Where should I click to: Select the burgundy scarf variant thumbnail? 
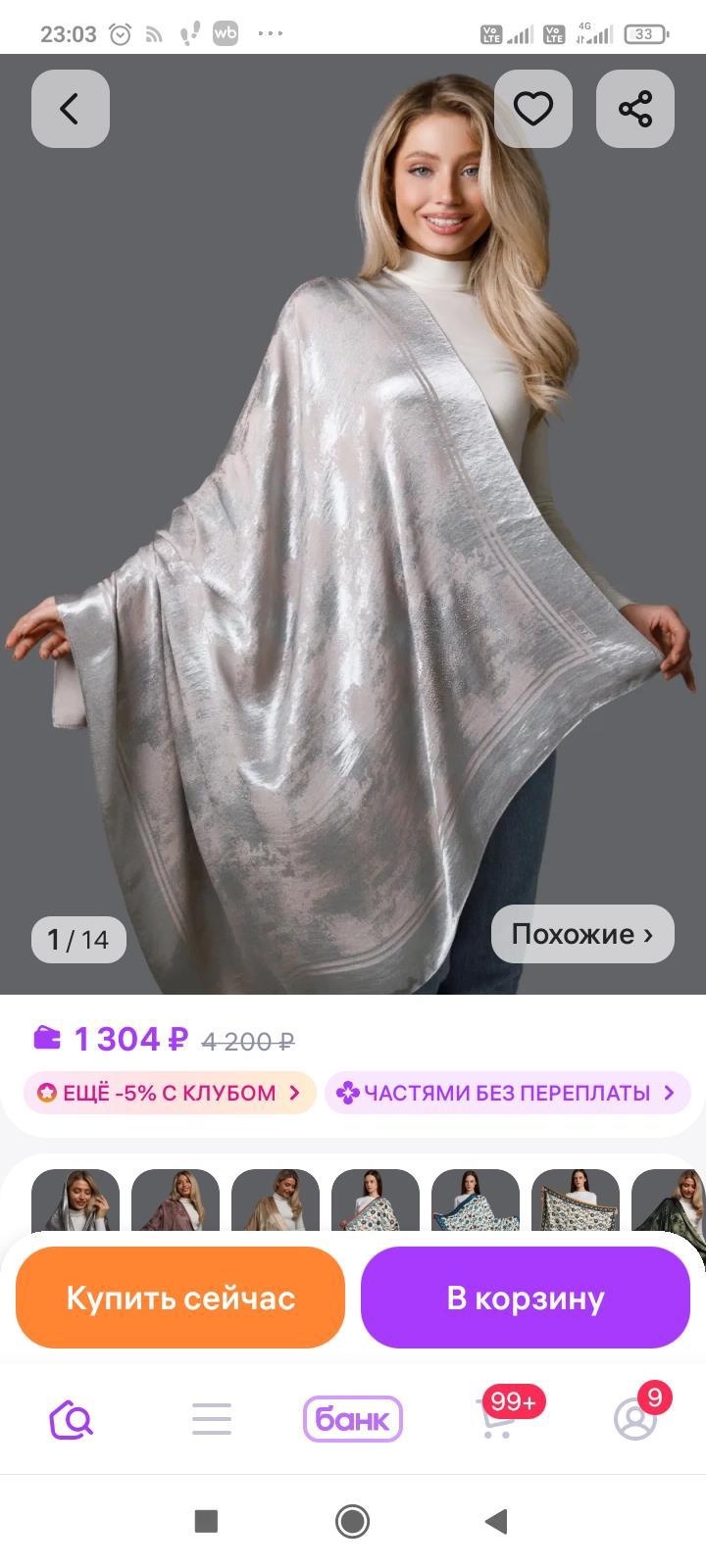pos(176,1203)
